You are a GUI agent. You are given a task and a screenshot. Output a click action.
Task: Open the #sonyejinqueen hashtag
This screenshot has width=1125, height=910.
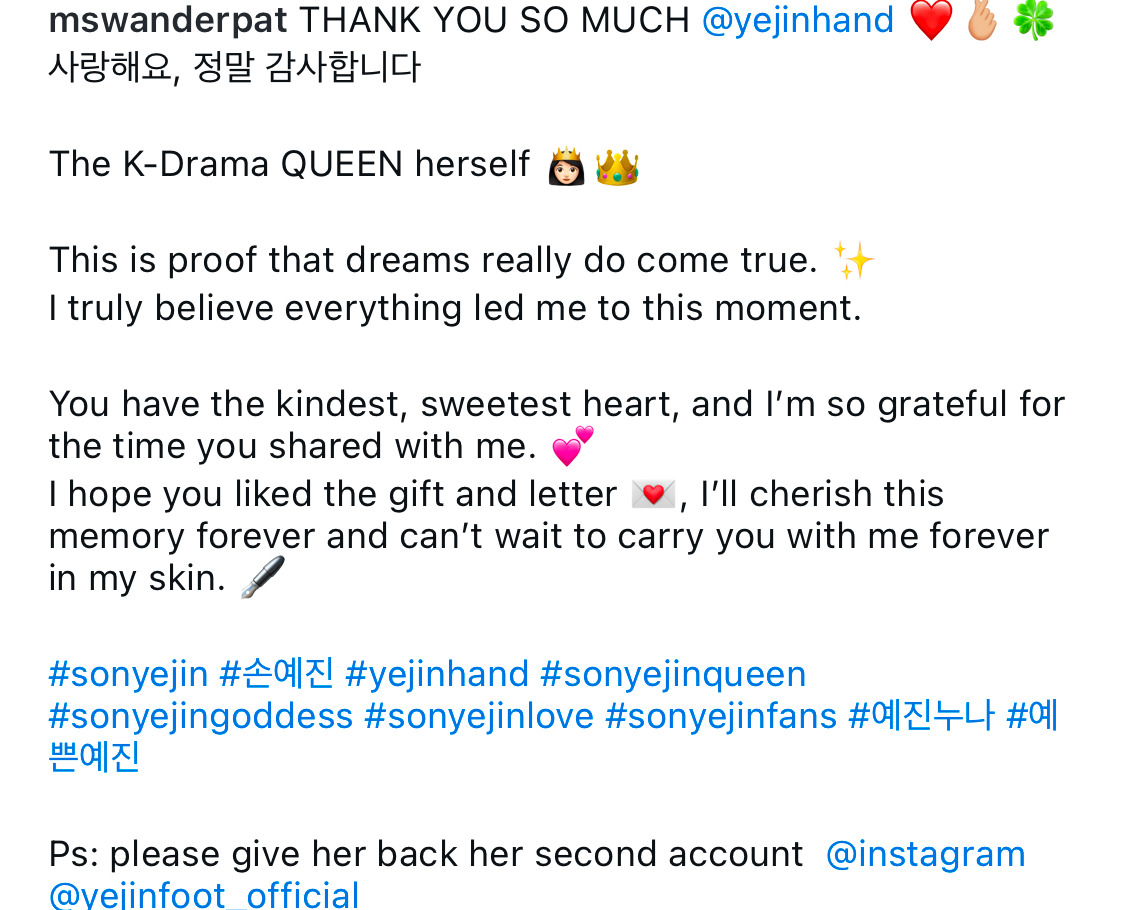coord(672,674)
